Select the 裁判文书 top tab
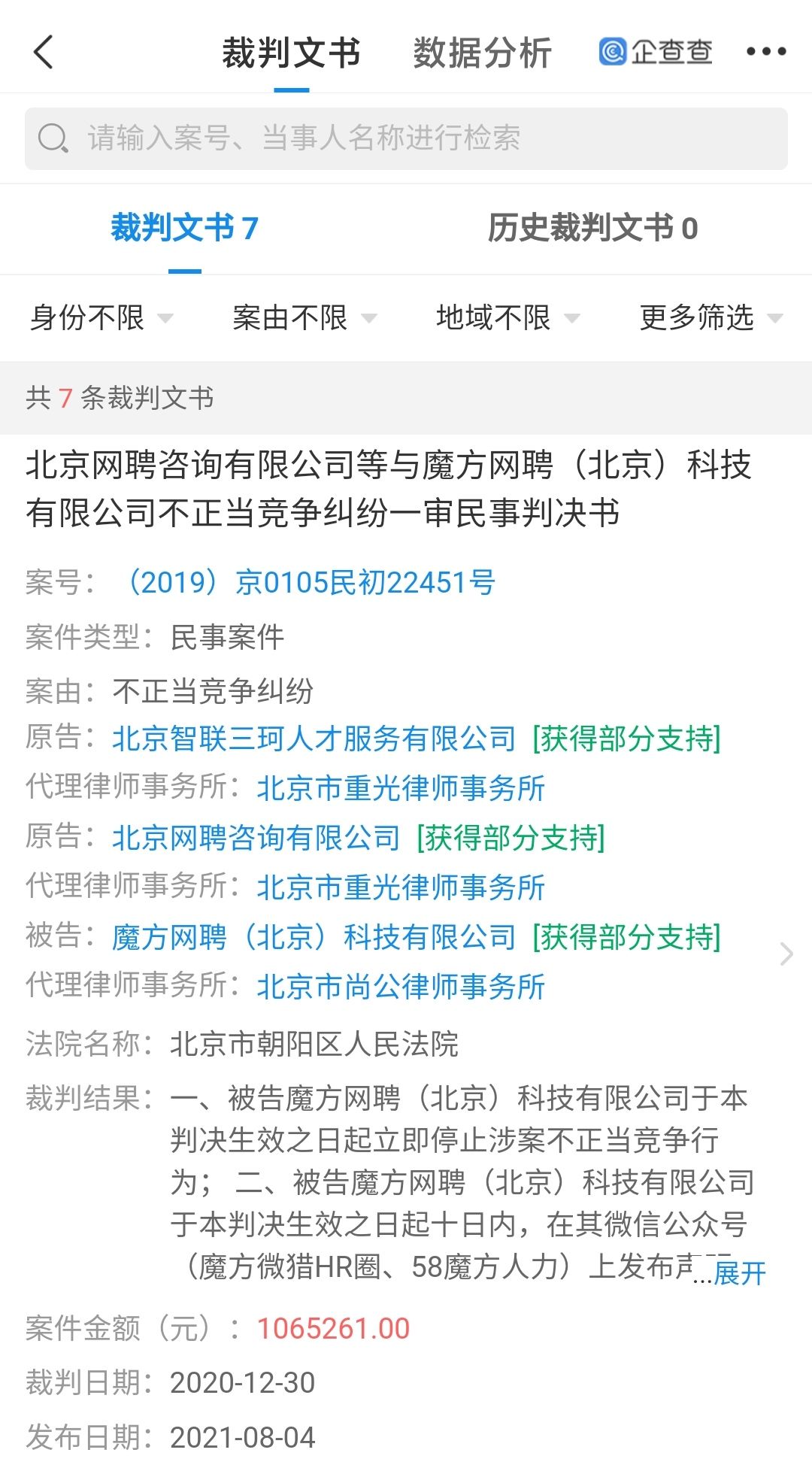This screenshot has height=1474, width=812. tap(291, 53)
